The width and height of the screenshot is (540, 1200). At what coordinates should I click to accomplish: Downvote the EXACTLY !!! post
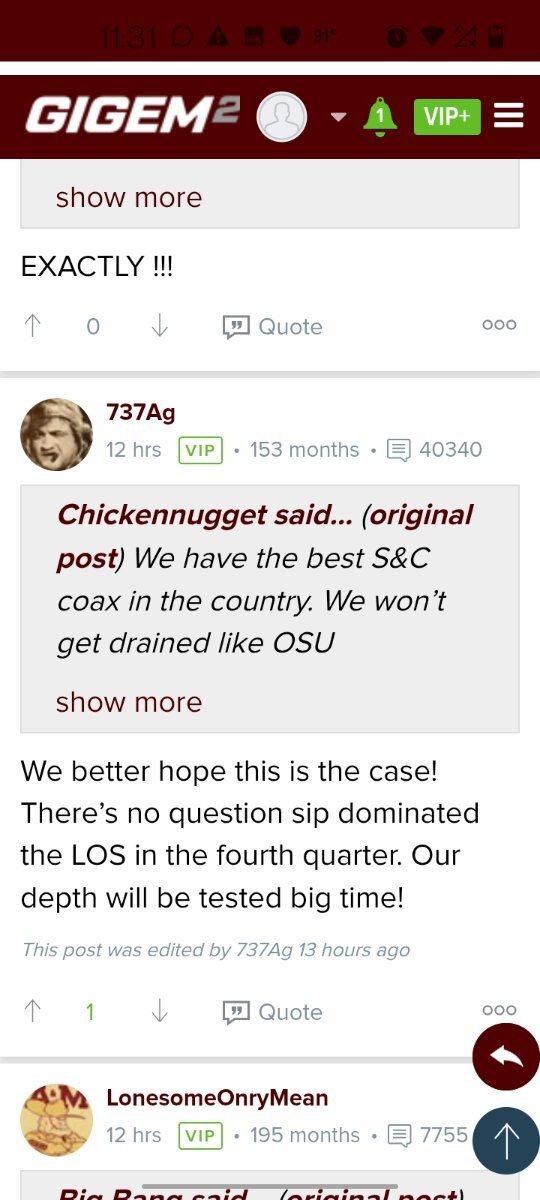click(159, 326)
